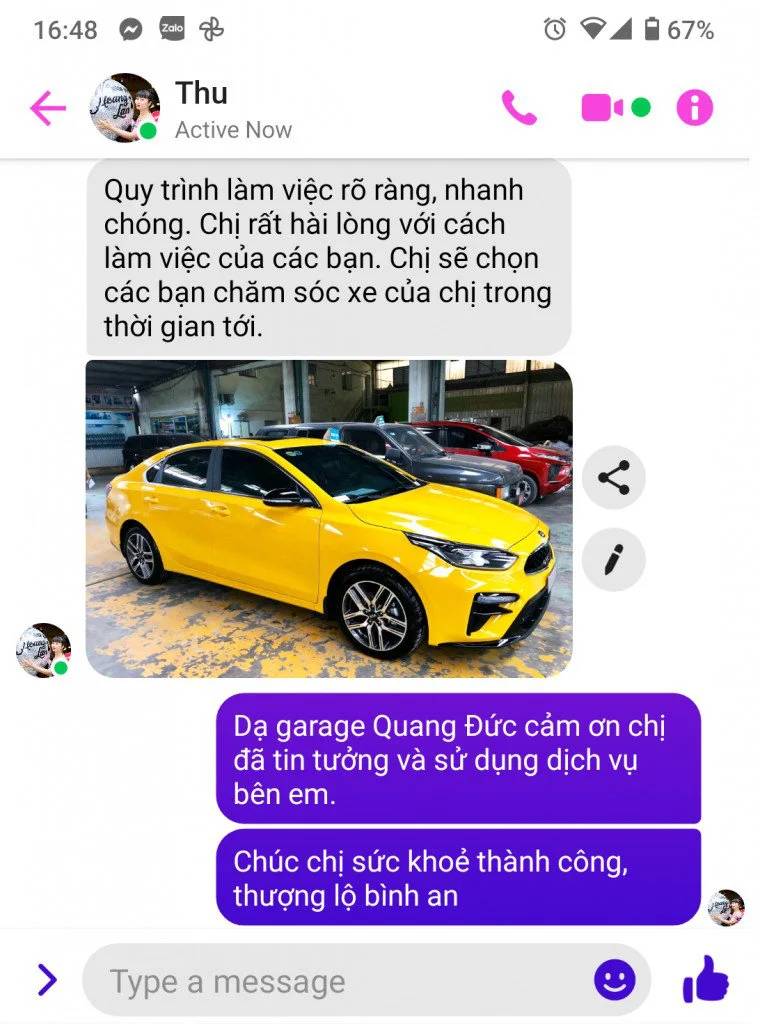This screenshot has height=1024, width=760.
Task: Share the yellow car photo
Action: [x=613, y=478]
